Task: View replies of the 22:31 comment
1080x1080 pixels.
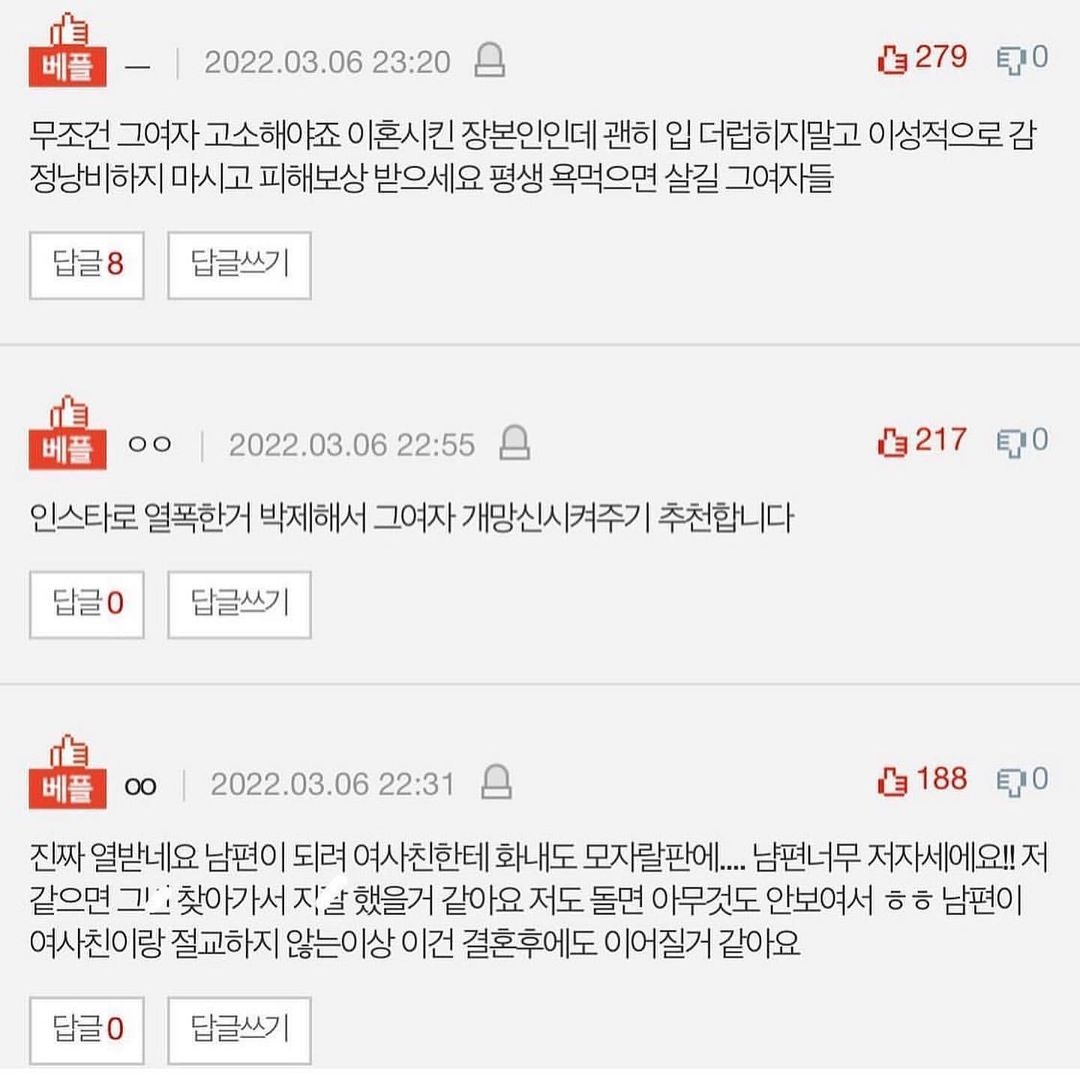Action: coord(88,1028)
